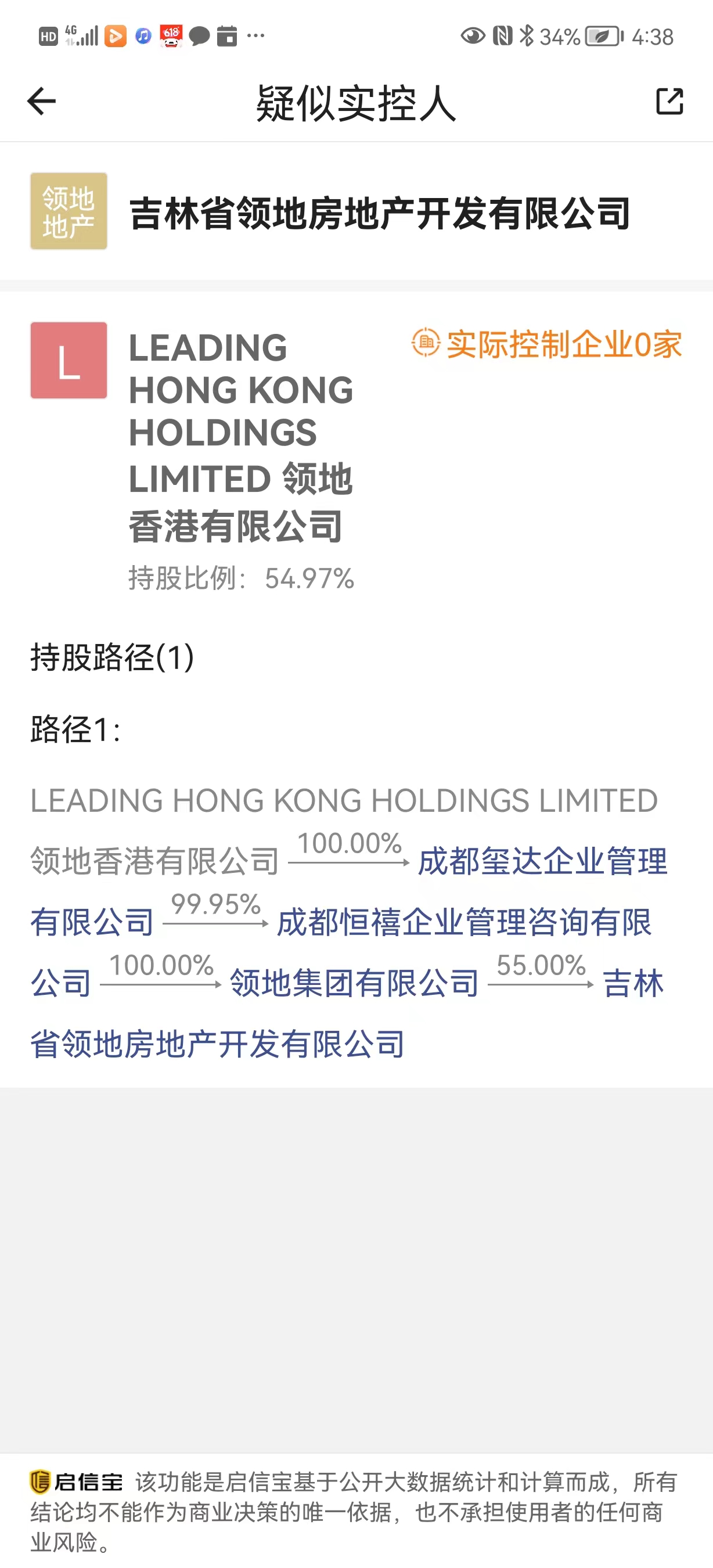The width and height of the screenshot is (713, 1568).
Task: Open 成都玺达企业管理有限公司 link
Action: 542,862
